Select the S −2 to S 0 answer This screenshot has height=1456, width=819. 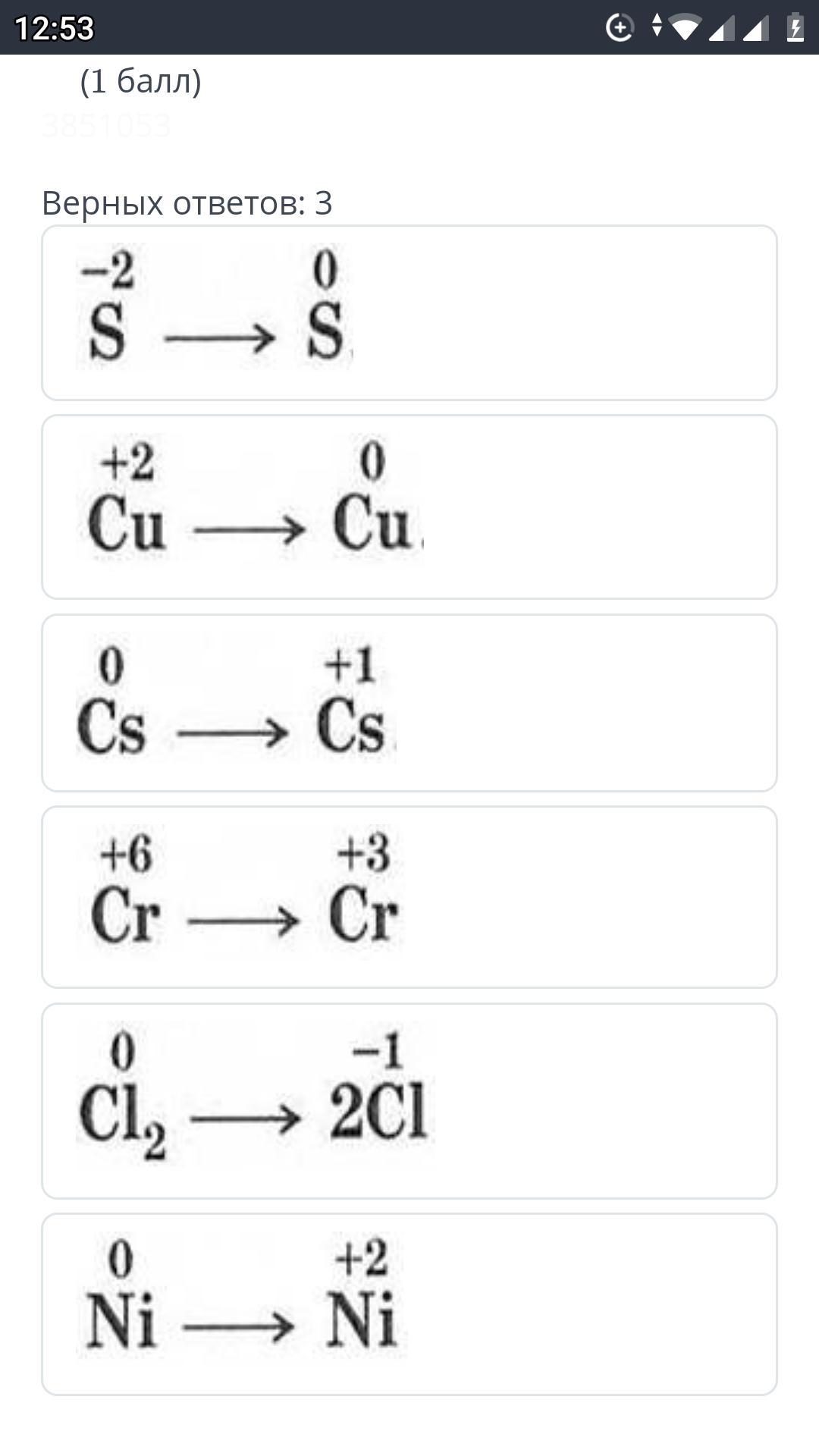point(409,312)
